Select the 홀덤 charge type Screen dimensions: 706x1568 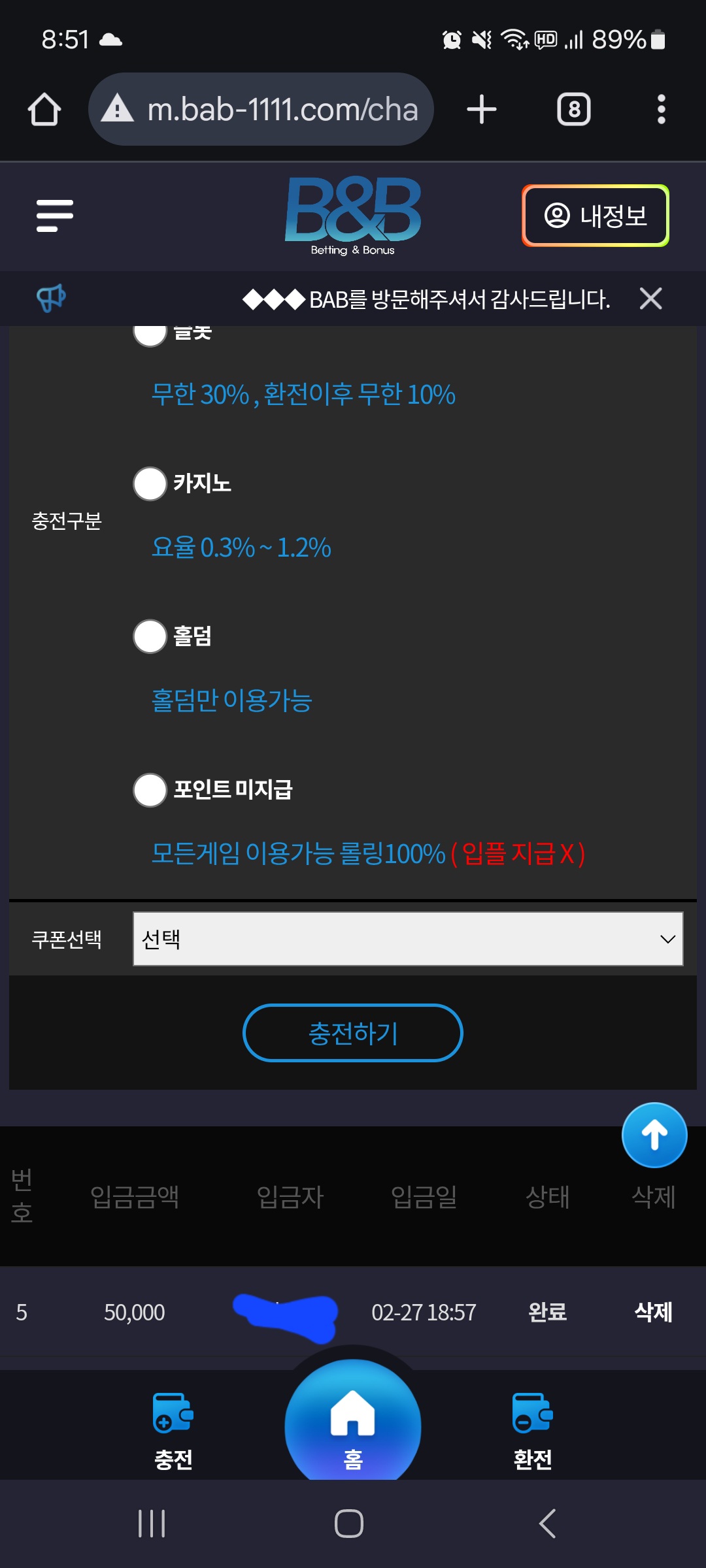(x=150, y=636)
